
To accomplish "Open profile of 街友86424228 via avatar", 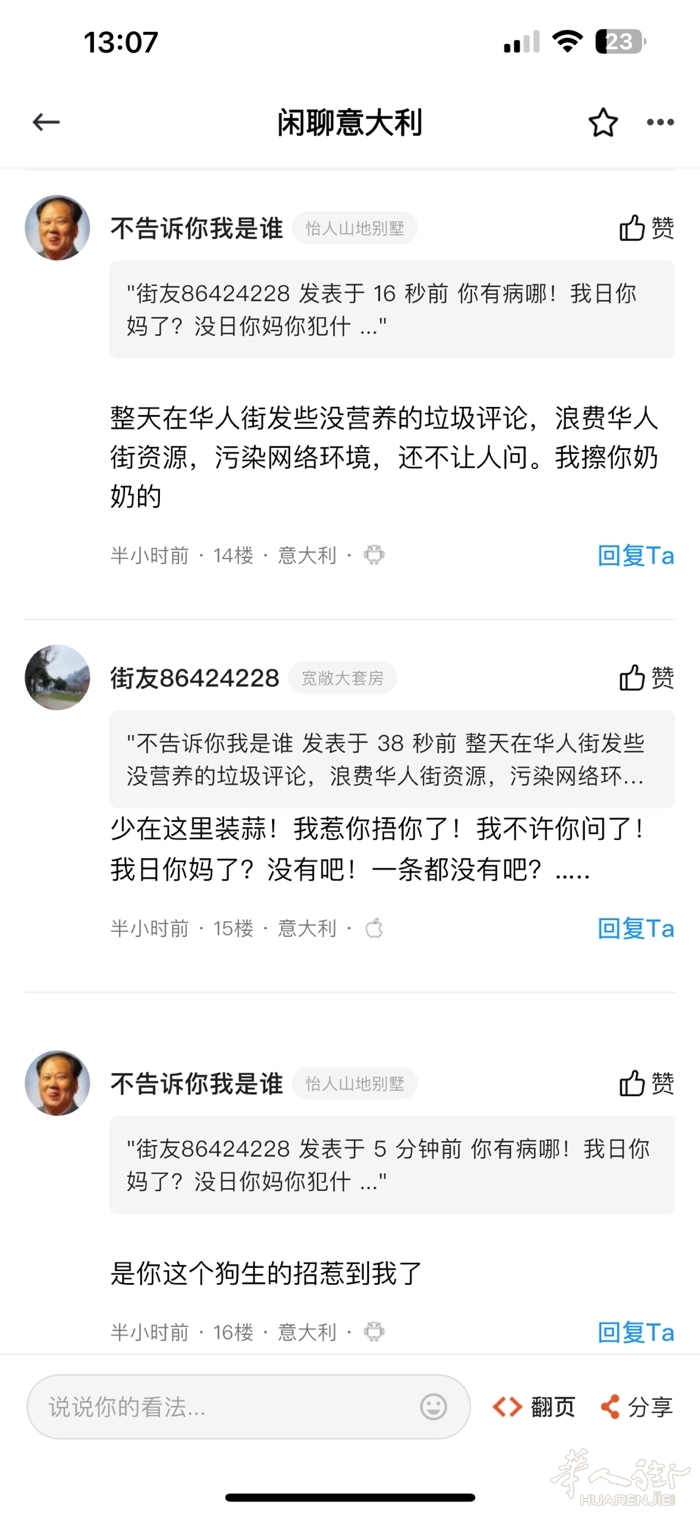I will tap(57, 677).
